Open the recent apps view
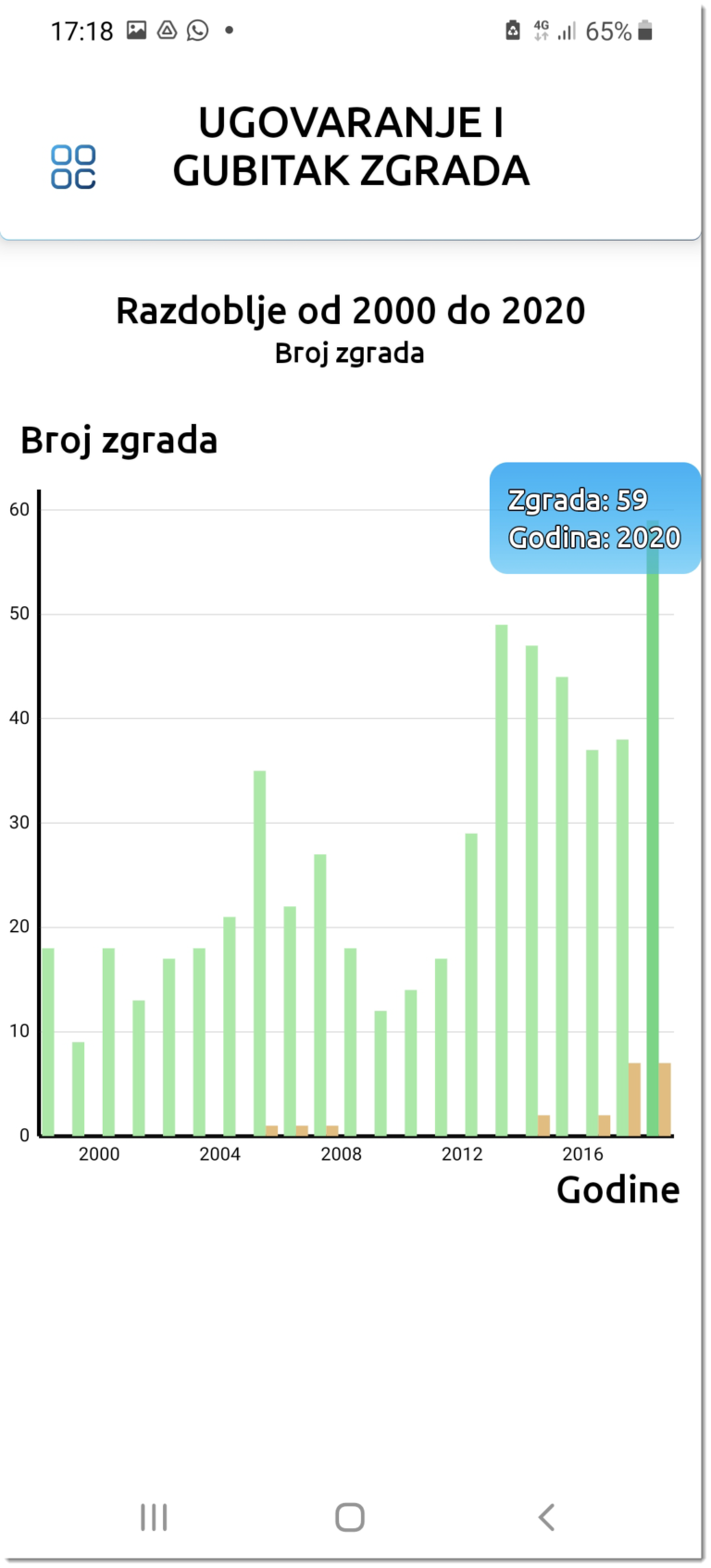The width and height of the screenshot is (711, 1568). point(154,1517)
